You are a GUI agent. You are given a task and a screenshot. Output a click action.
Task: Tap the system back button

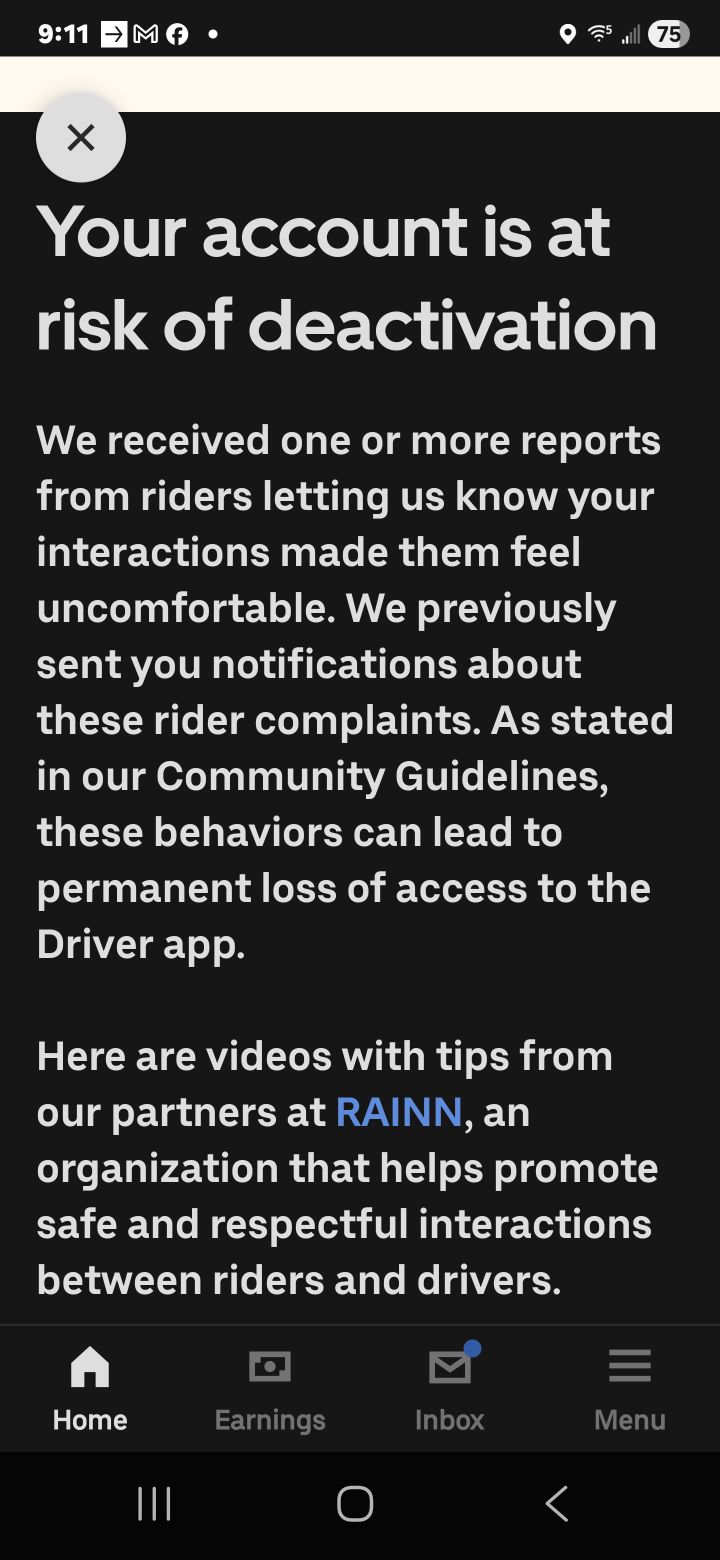tap(557, 1503)
